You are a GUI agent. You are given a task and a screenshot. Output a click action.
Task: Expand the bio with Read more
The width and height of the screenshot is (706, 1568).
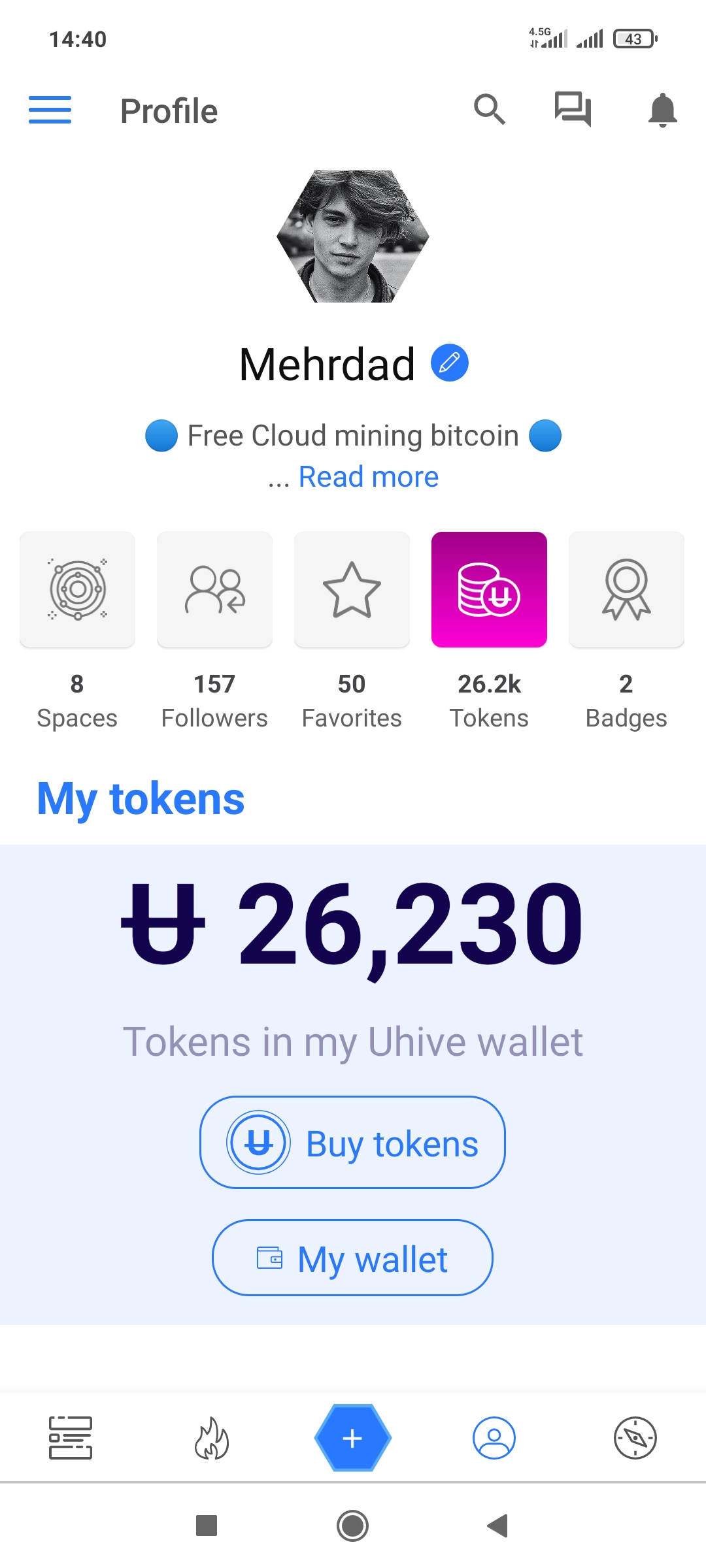pyautogui.click(x=368, y=477)
